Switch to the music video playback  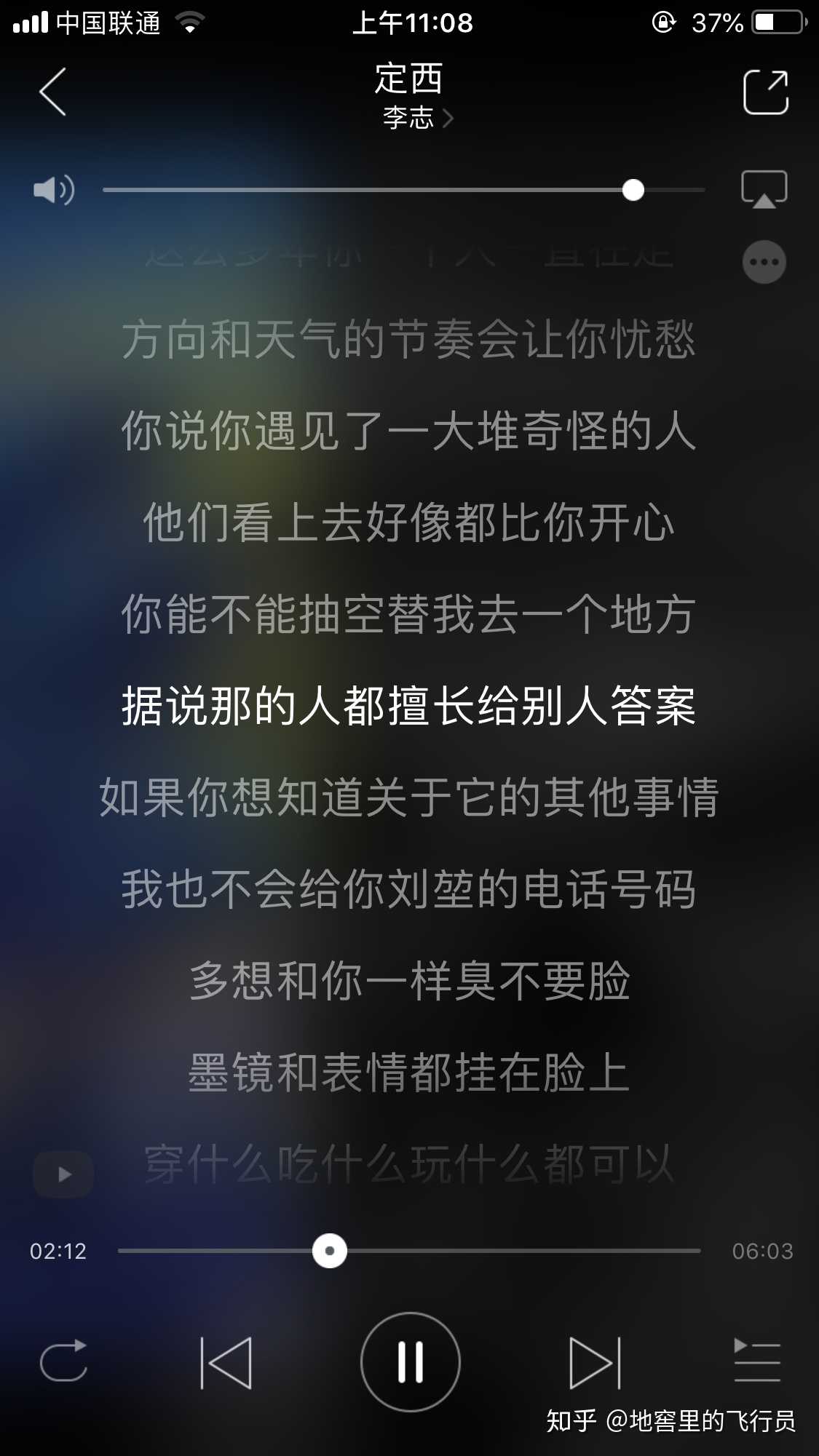63,1174
